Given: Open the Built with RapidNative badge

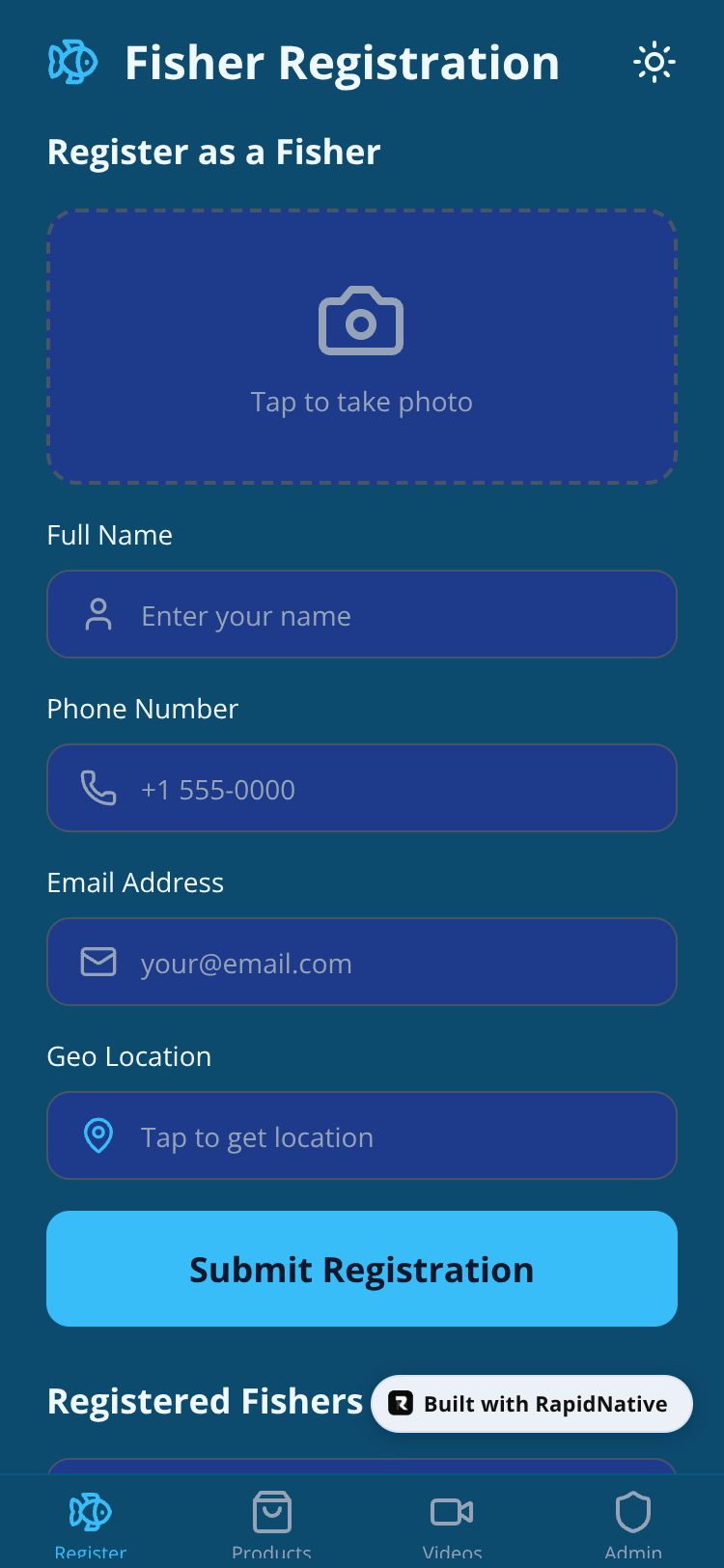Looking at the screenshot, I should click(x=532, y=1404).
